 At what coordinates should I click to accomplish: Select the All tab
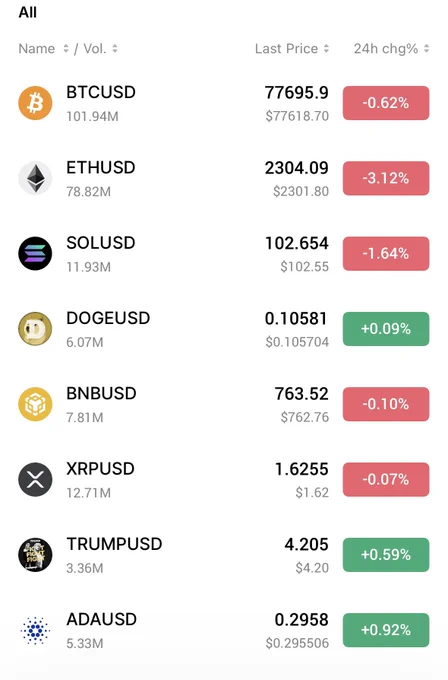point(27,12)
